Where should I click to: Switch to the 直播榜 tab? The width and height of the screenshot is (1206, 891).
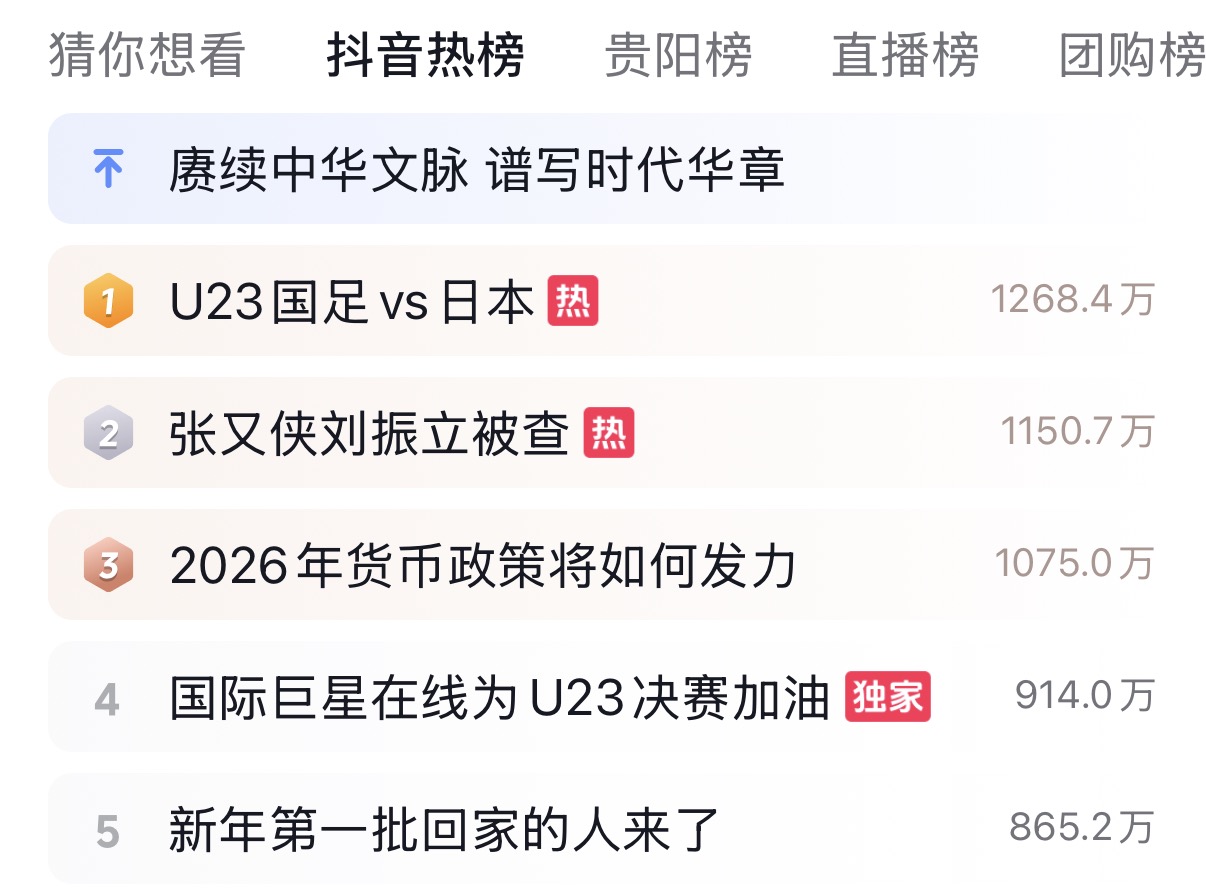click(x=905, y=55)
